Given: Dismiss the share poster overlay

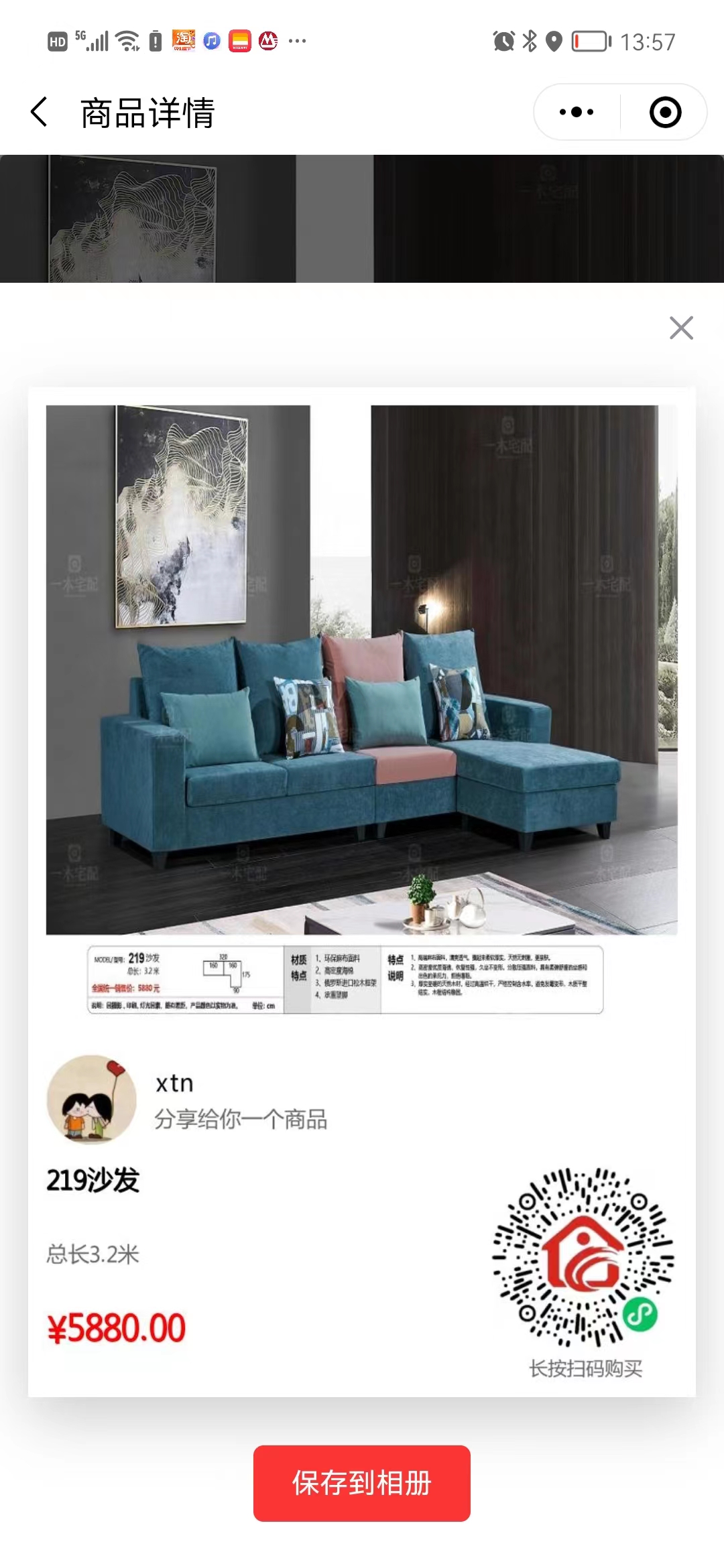Looking at the screenshot, I should coord(681,328).
